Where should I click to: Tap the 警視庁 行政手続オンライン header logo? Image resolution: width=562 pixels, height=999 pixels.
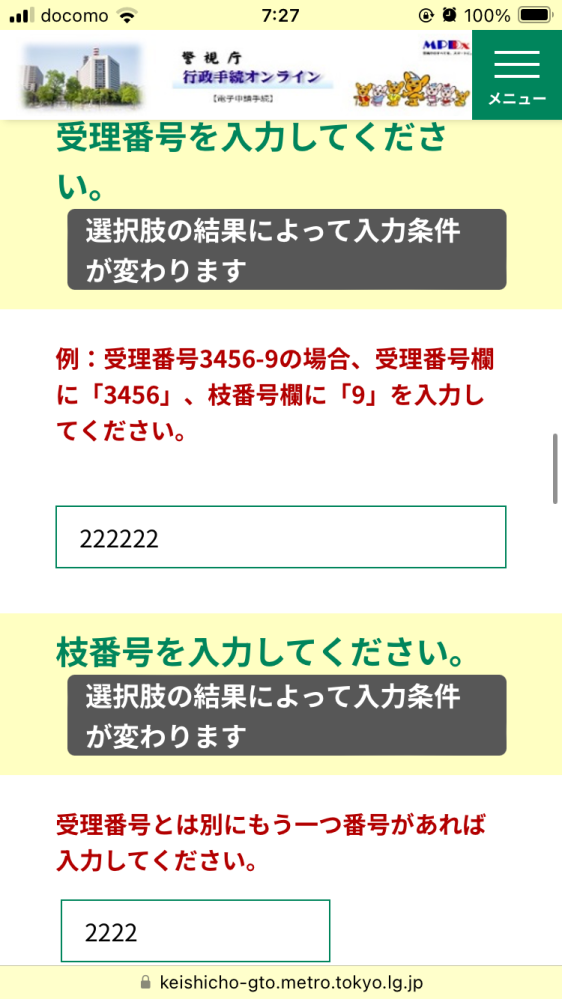tap(252, 75)
